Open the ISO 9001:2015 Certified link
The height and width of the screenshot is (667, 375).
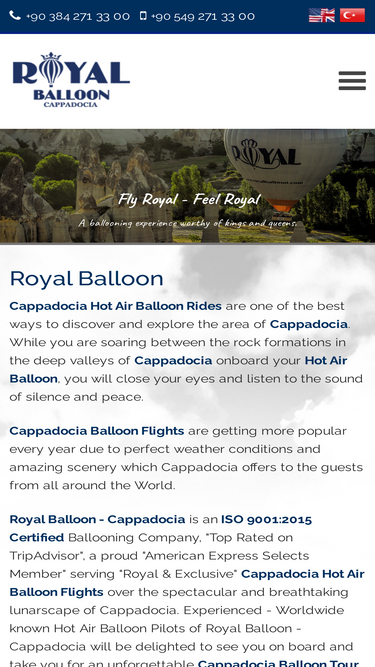(161, 528)
